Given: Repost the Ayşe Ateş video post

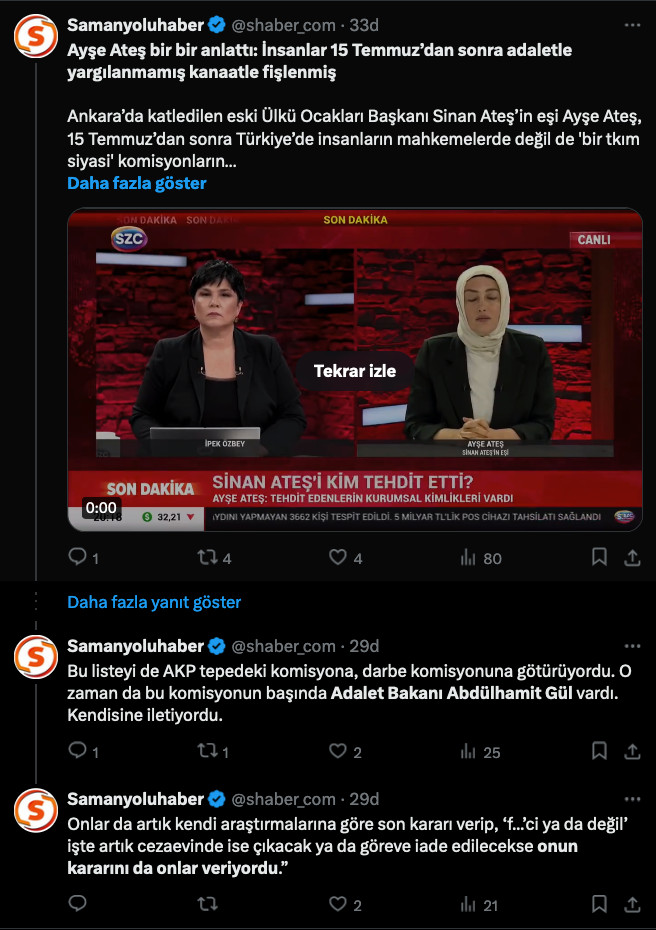Looking at the screenshot, I should (207, 558).
